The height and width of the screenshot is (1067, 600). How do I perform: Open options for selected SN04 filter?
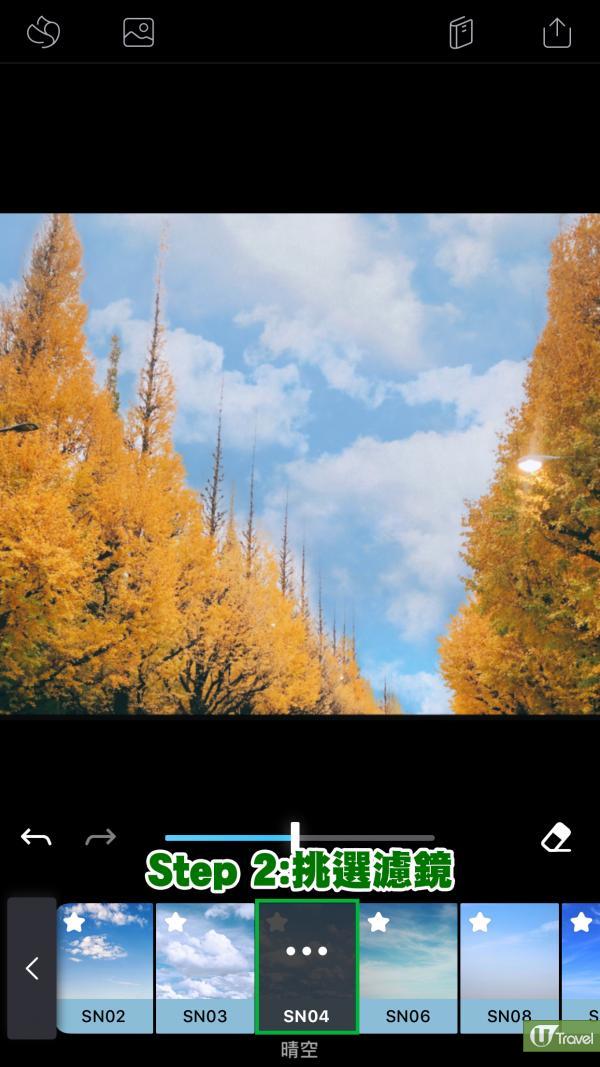[306, 952]
